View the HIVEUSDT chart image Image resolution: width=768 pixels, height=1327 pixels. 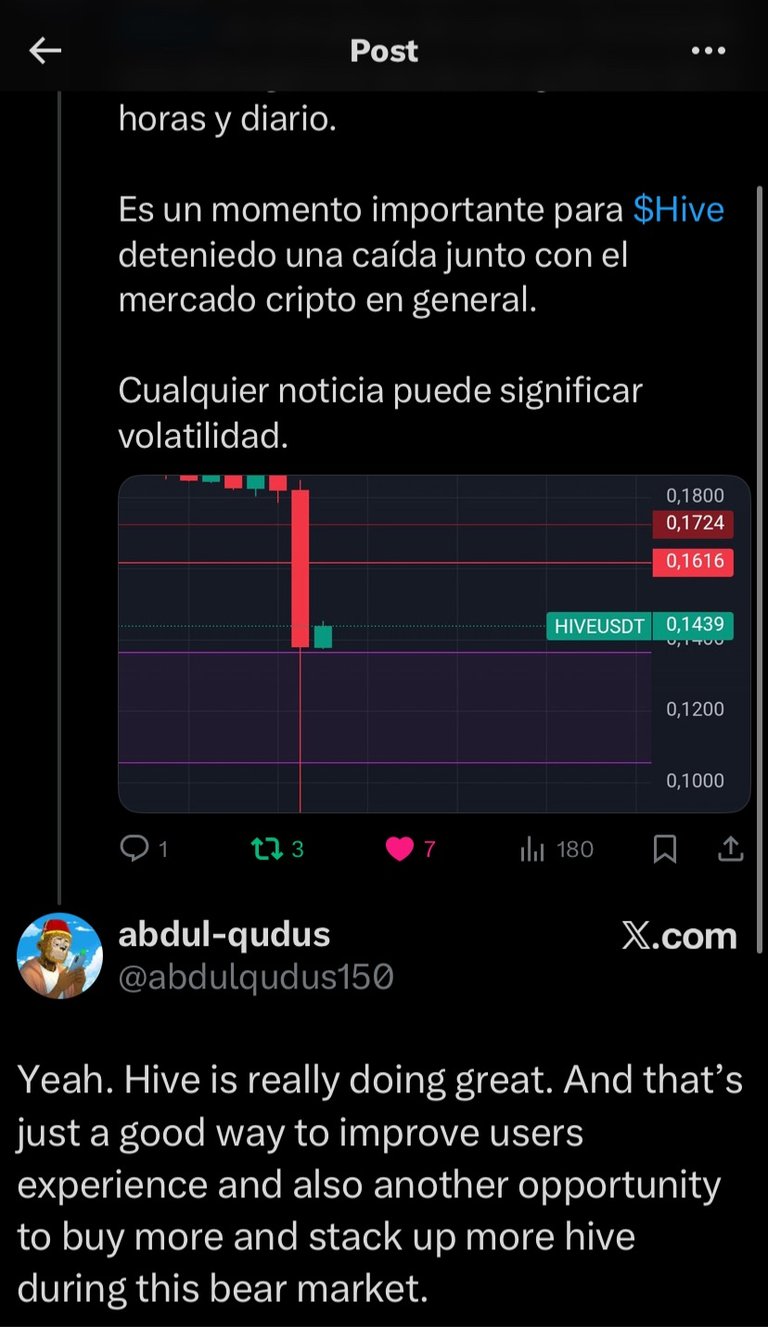point(434,643)
